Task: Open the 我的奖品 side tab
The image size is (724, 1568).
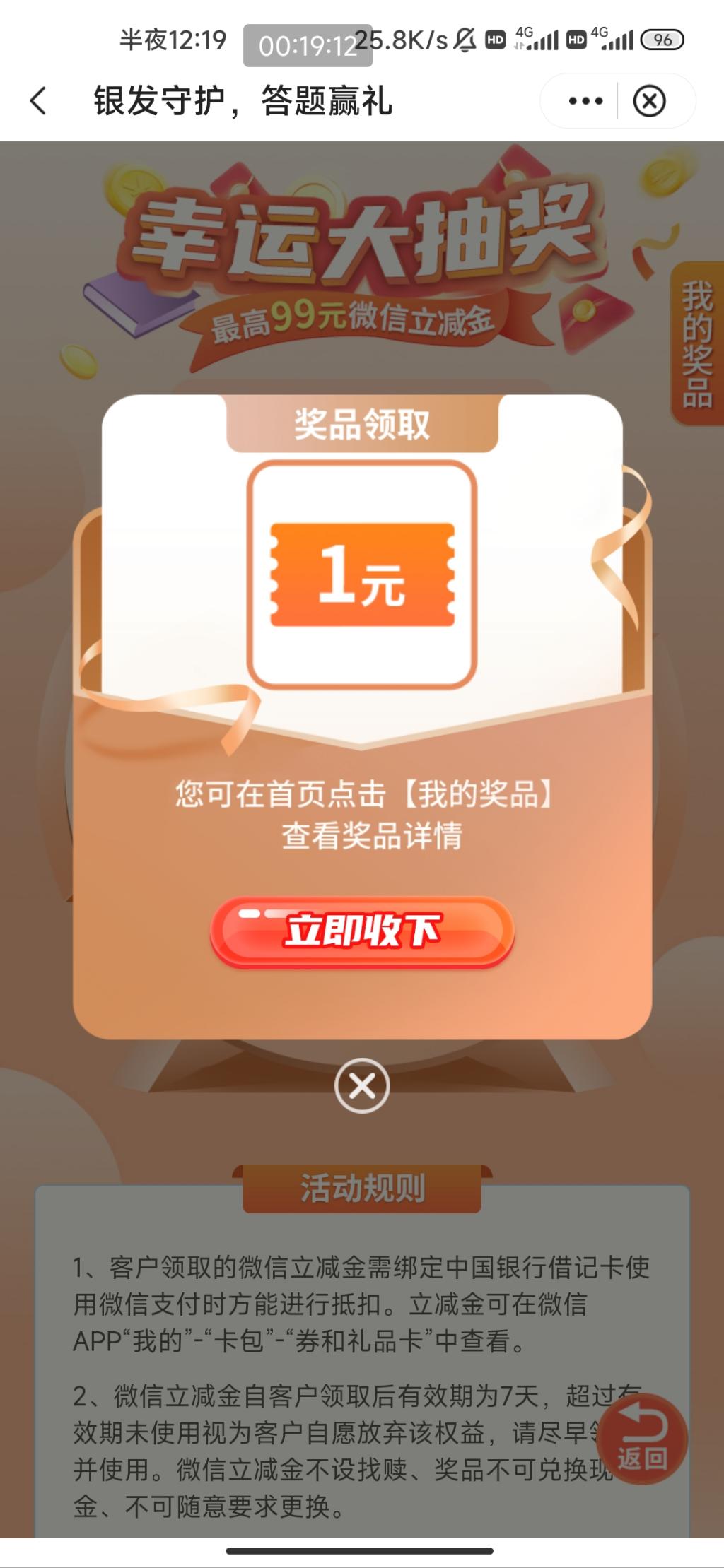Action: pyautogui.click(x=696, y=343)
